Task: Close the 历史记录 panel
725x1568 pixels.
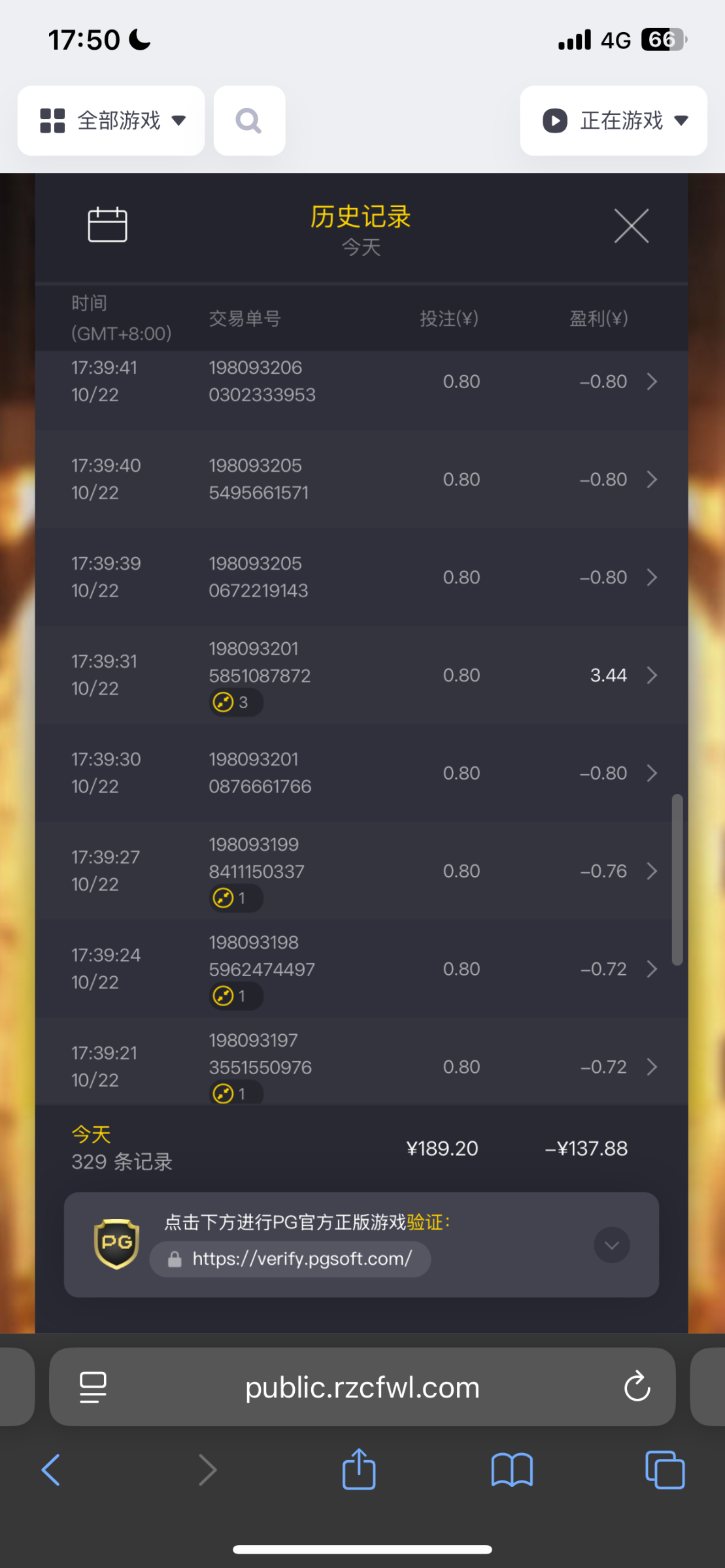Action: click(x=631, y=226)
